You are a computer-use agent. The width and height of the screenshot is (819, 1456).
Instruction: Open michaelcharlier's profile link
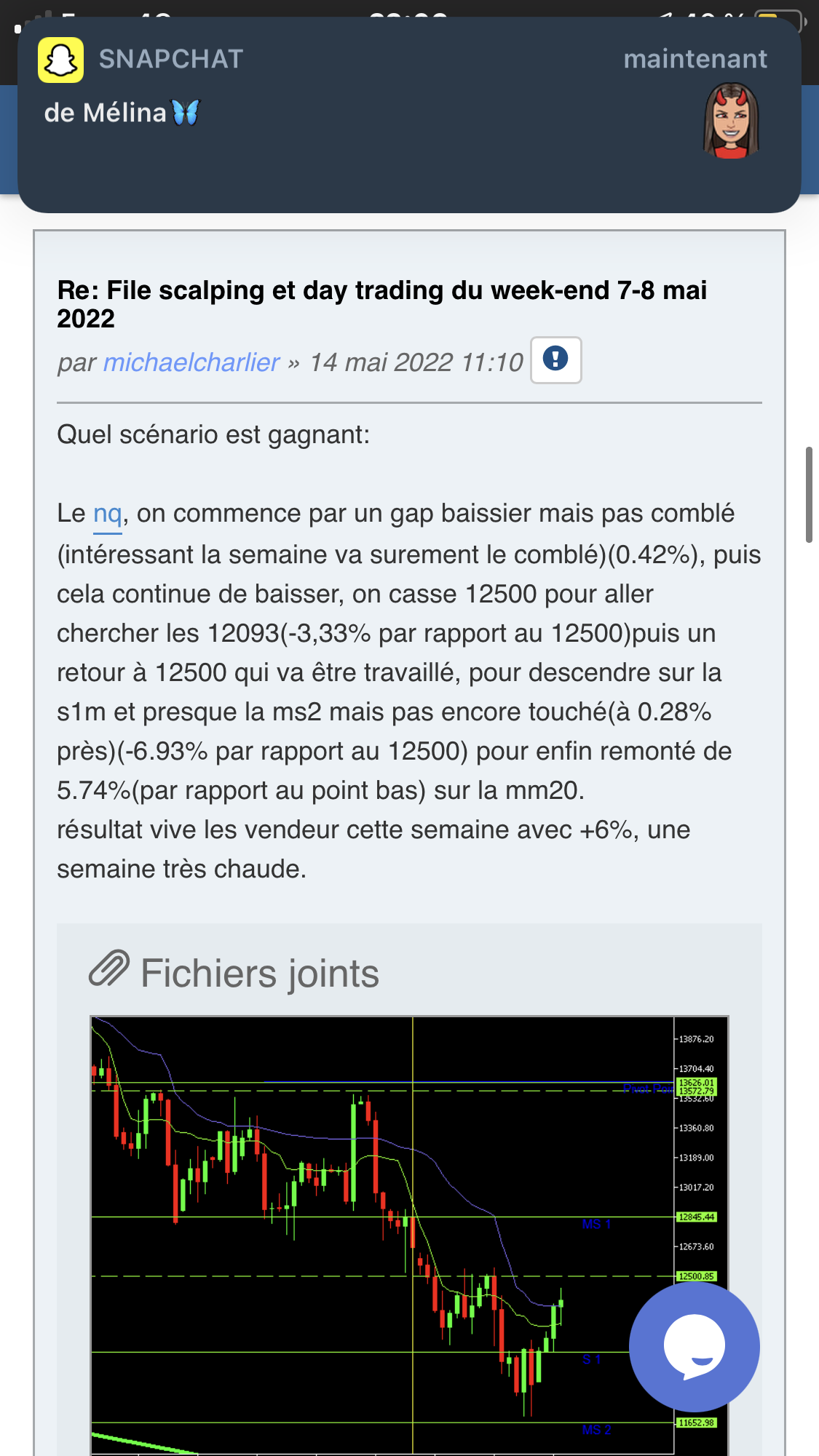(x=191, y=362)
